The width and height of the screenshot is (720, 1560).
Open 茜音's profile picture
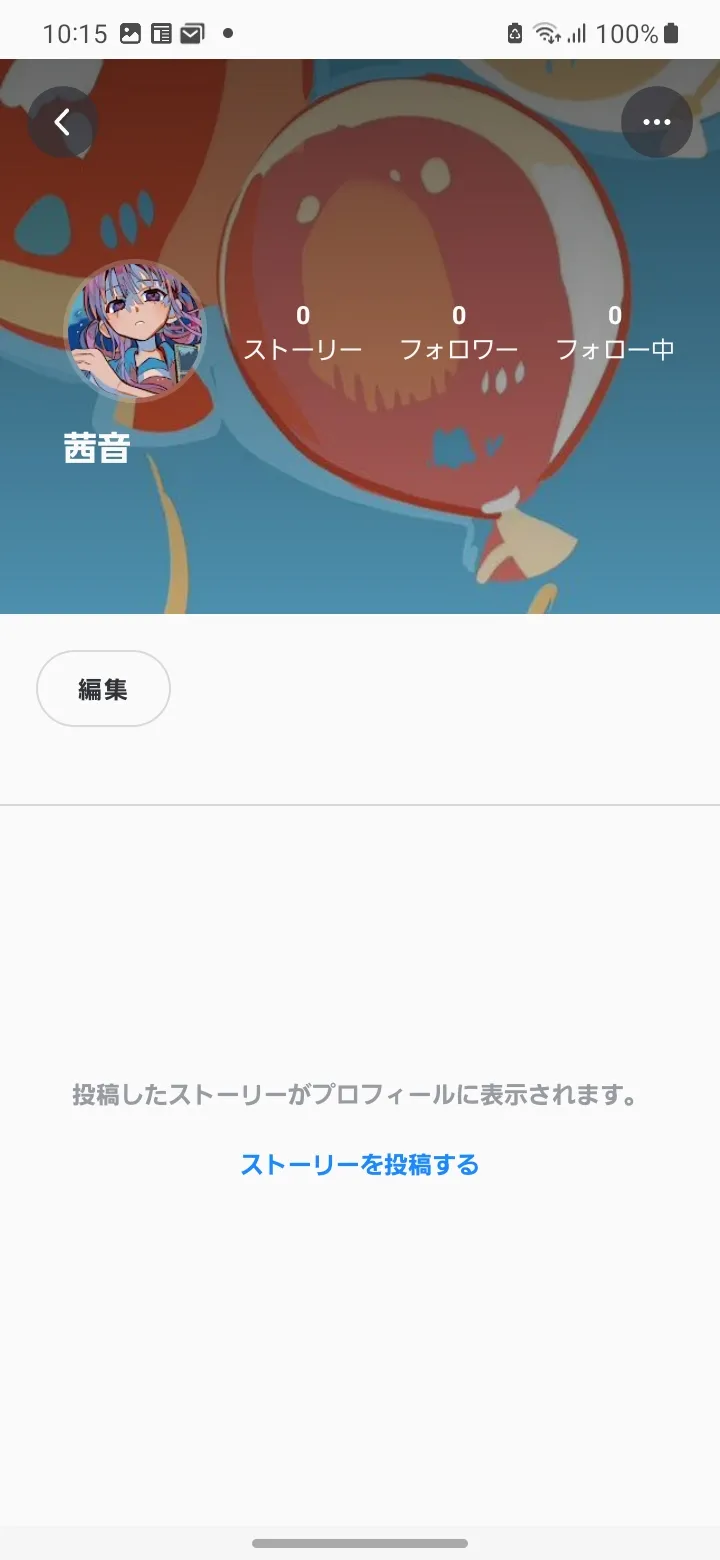click(134, 330)
